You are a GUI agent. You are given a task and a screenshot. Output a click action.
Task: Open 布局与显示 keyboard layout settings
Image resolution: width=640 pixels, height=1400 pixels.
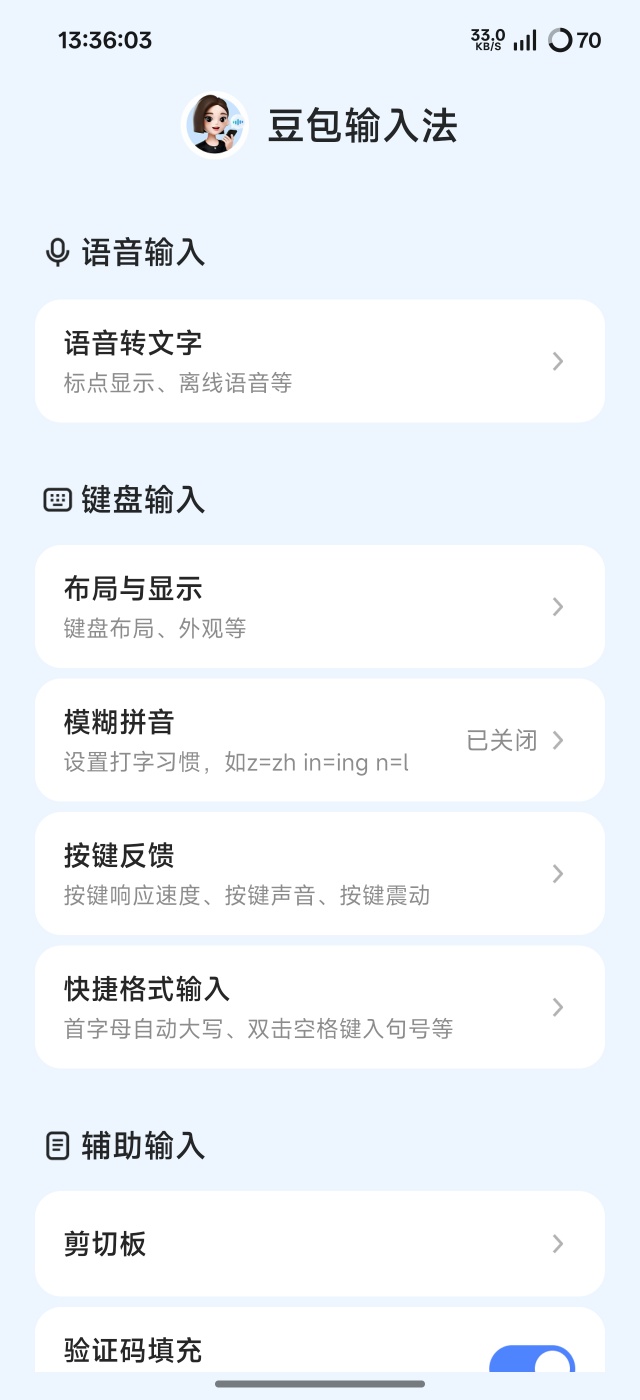click(x=320, y=607)
